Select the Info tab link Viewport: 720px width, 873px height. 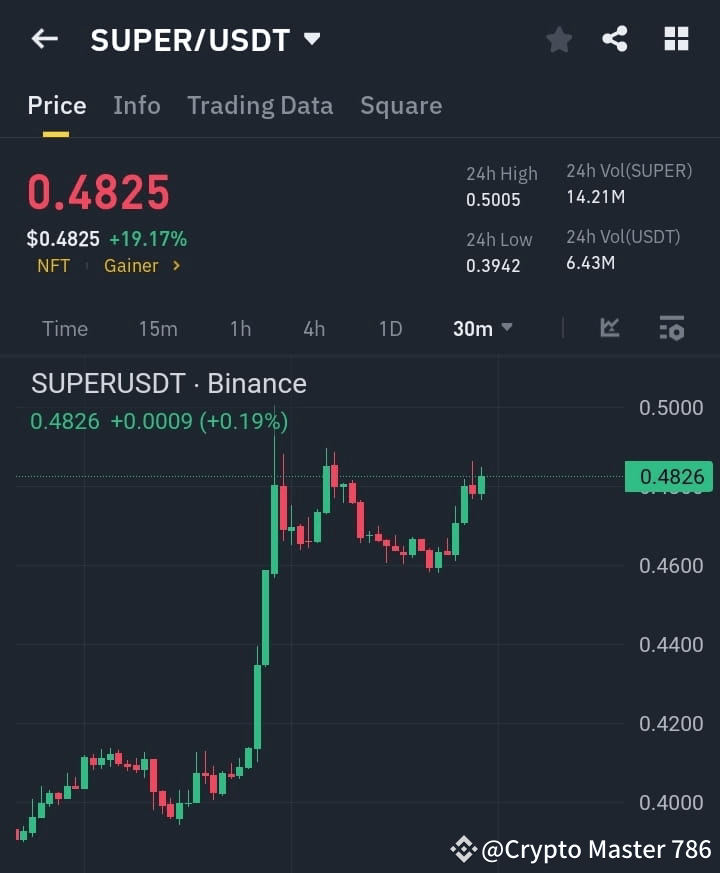pos(137,105)
